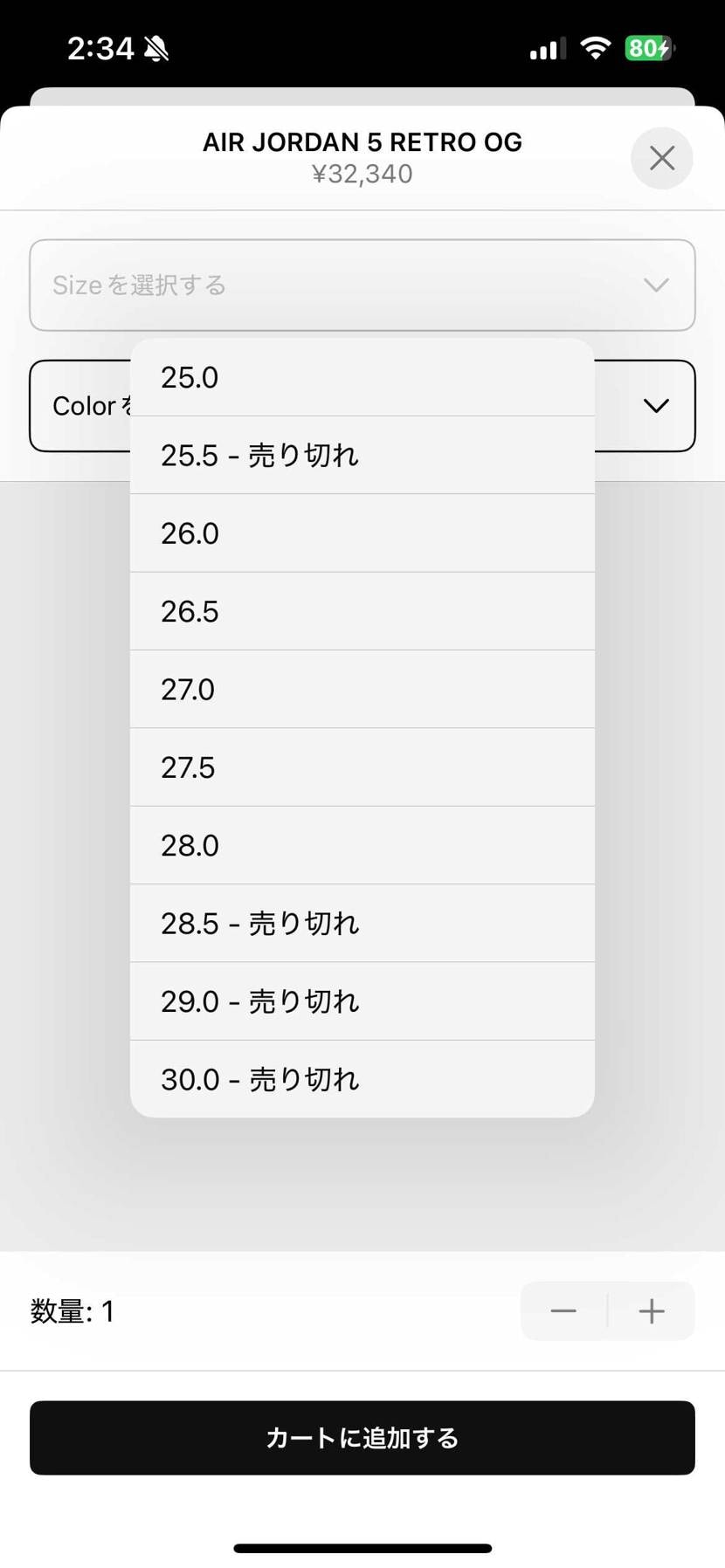This screenshot has width=725, height=1568.
Task: Tap カートに追加する to add to cart
Action: 362,1438
